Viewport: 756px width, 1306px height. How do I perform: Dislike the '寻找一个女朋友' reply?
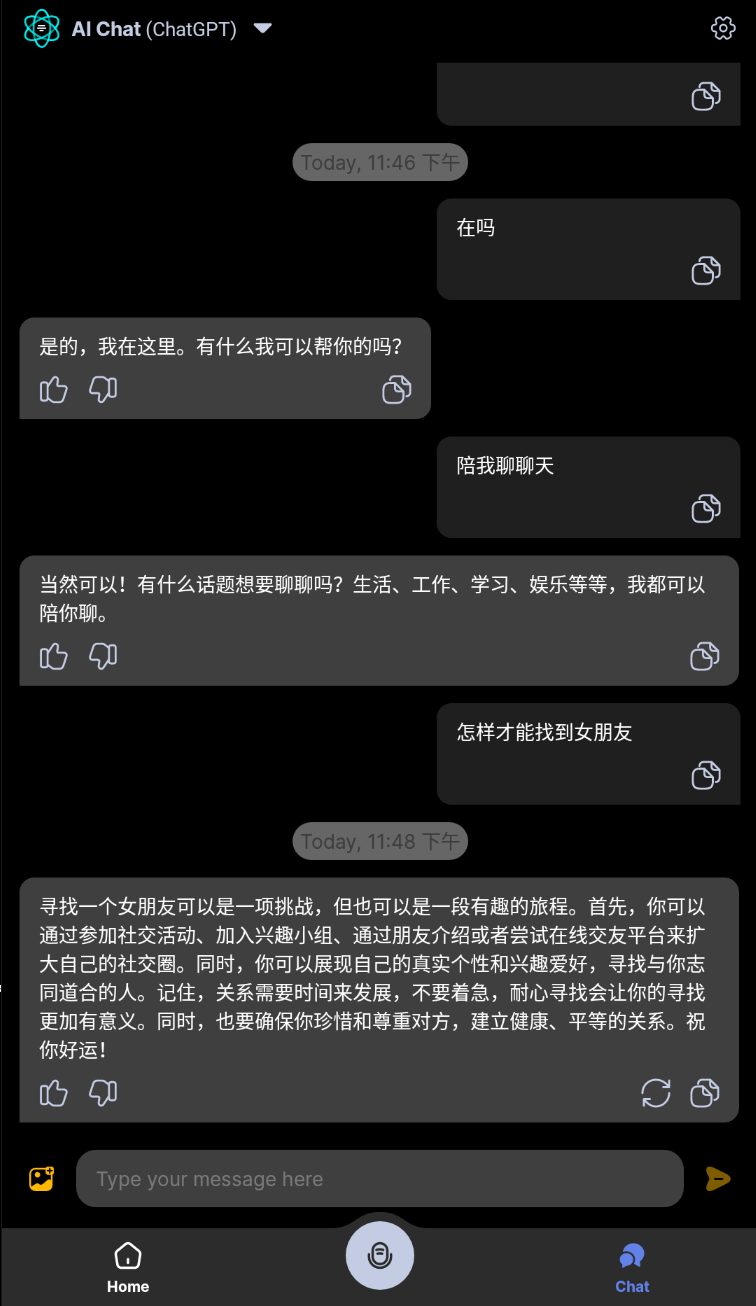click(x=103, y=1093)
